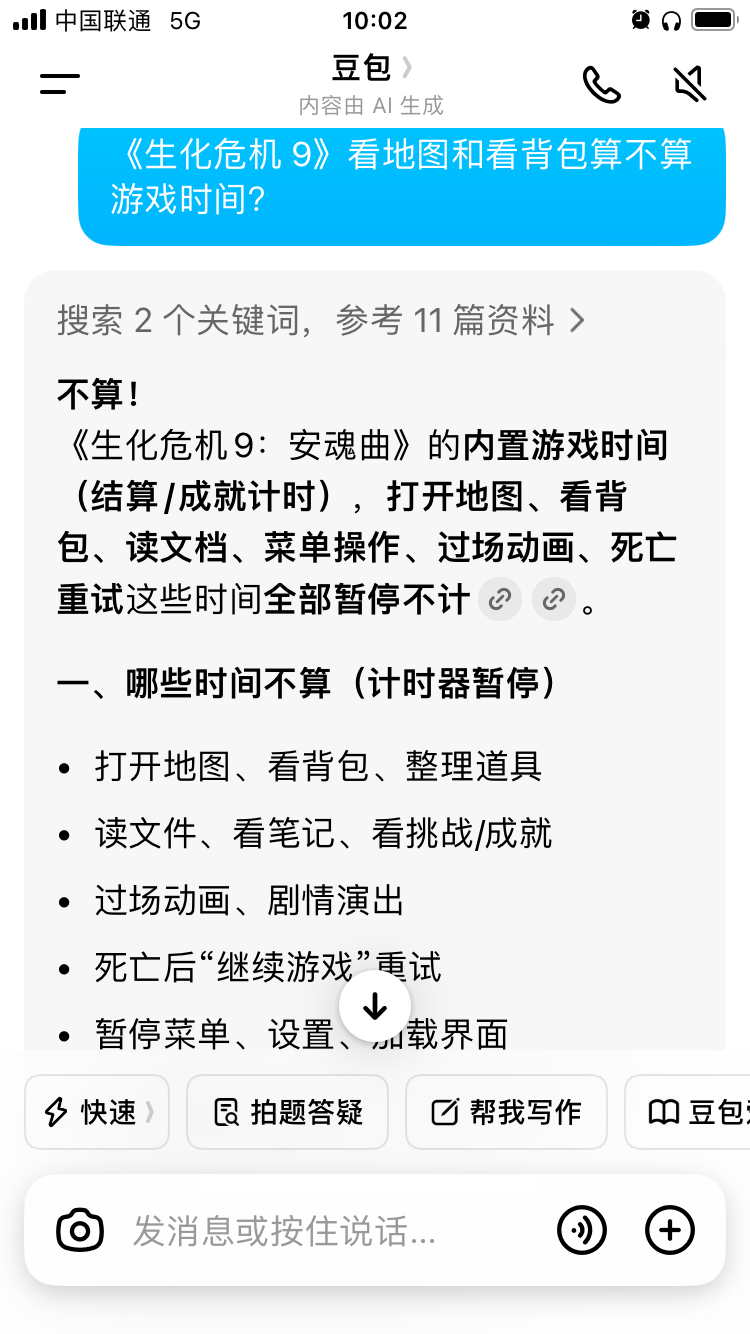Viewport: 750px width, 1334px height.
Task: Select the 拍题答疑 chip
Action: pyautogui.click(x=287, y=1112)
